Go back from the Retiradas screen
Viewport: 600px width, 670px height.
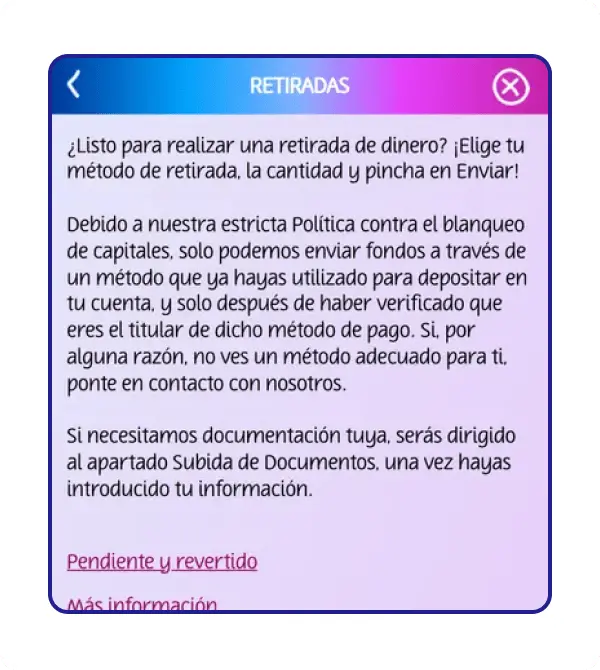click(73, 86)
